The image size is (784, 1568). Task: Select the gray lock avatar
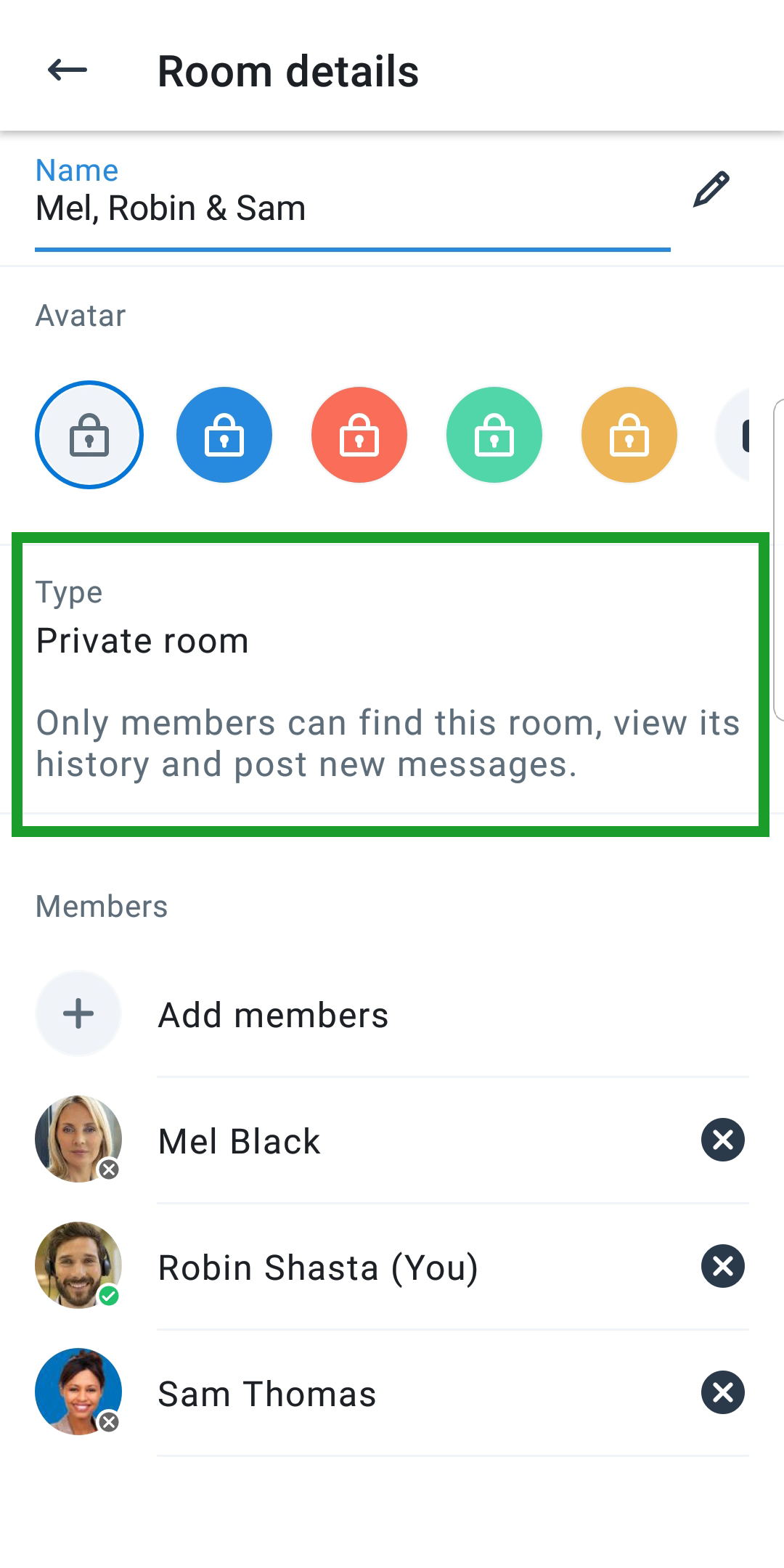tap(89, 435)
